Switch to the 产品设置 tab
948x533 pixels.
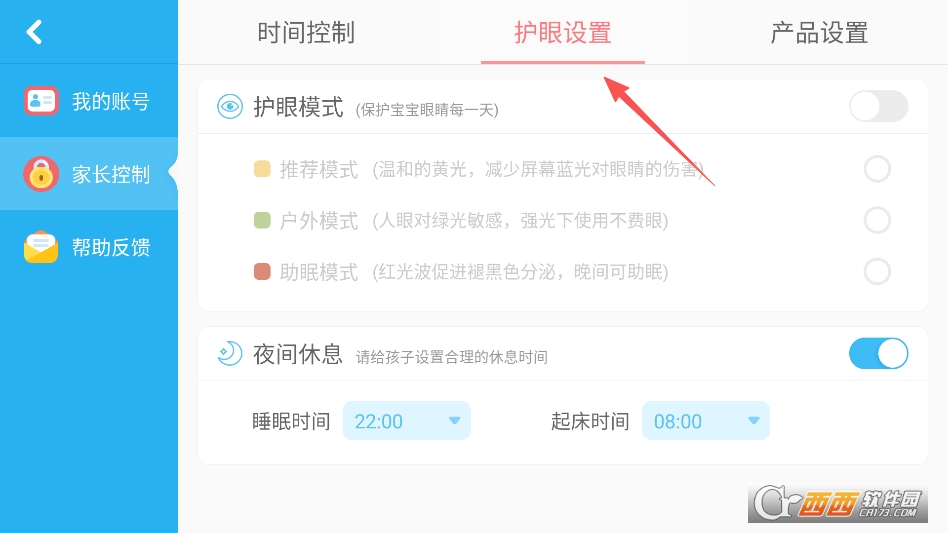(x=819, y=32)
